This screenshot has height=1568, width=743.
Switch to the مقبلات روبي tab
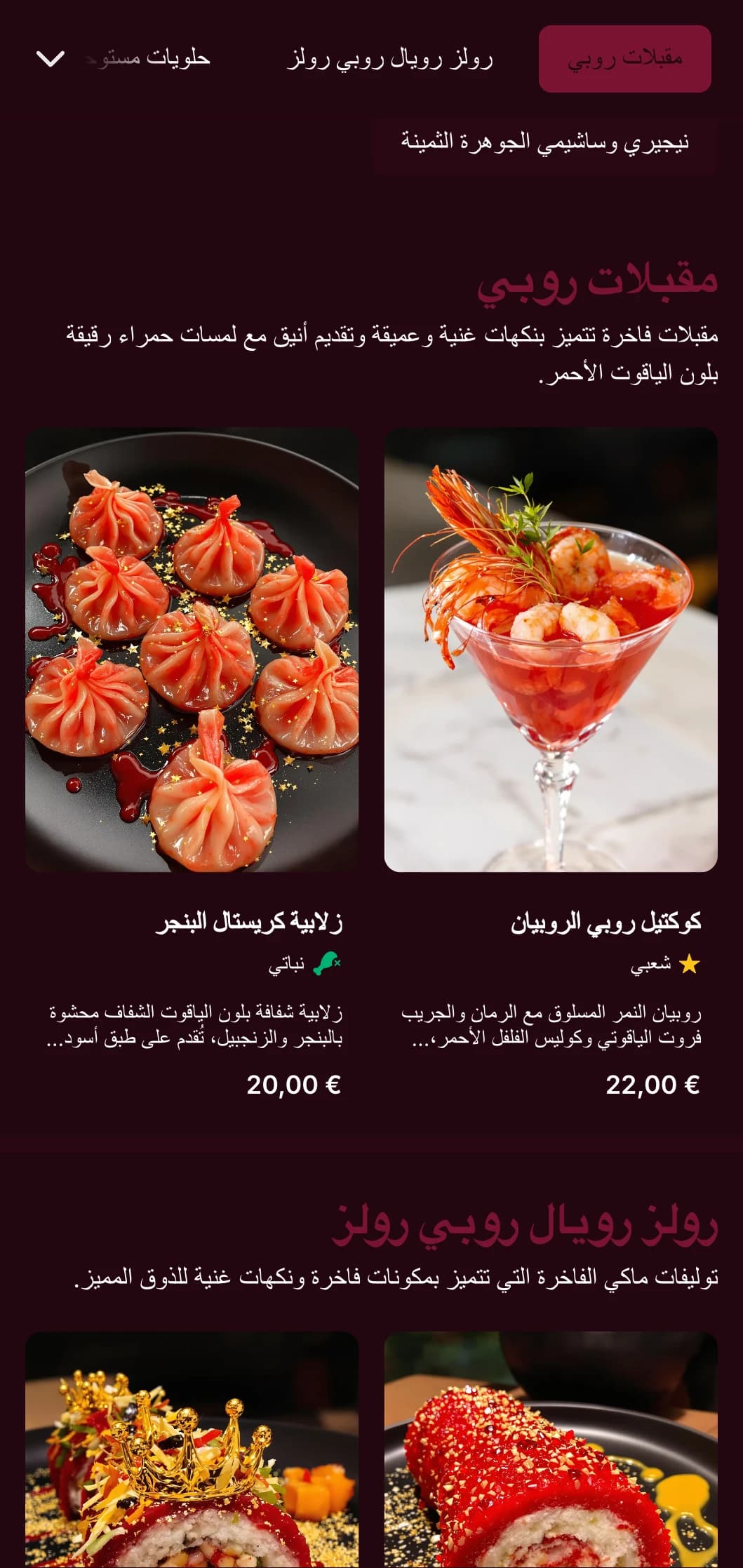(x=624, y=59)
